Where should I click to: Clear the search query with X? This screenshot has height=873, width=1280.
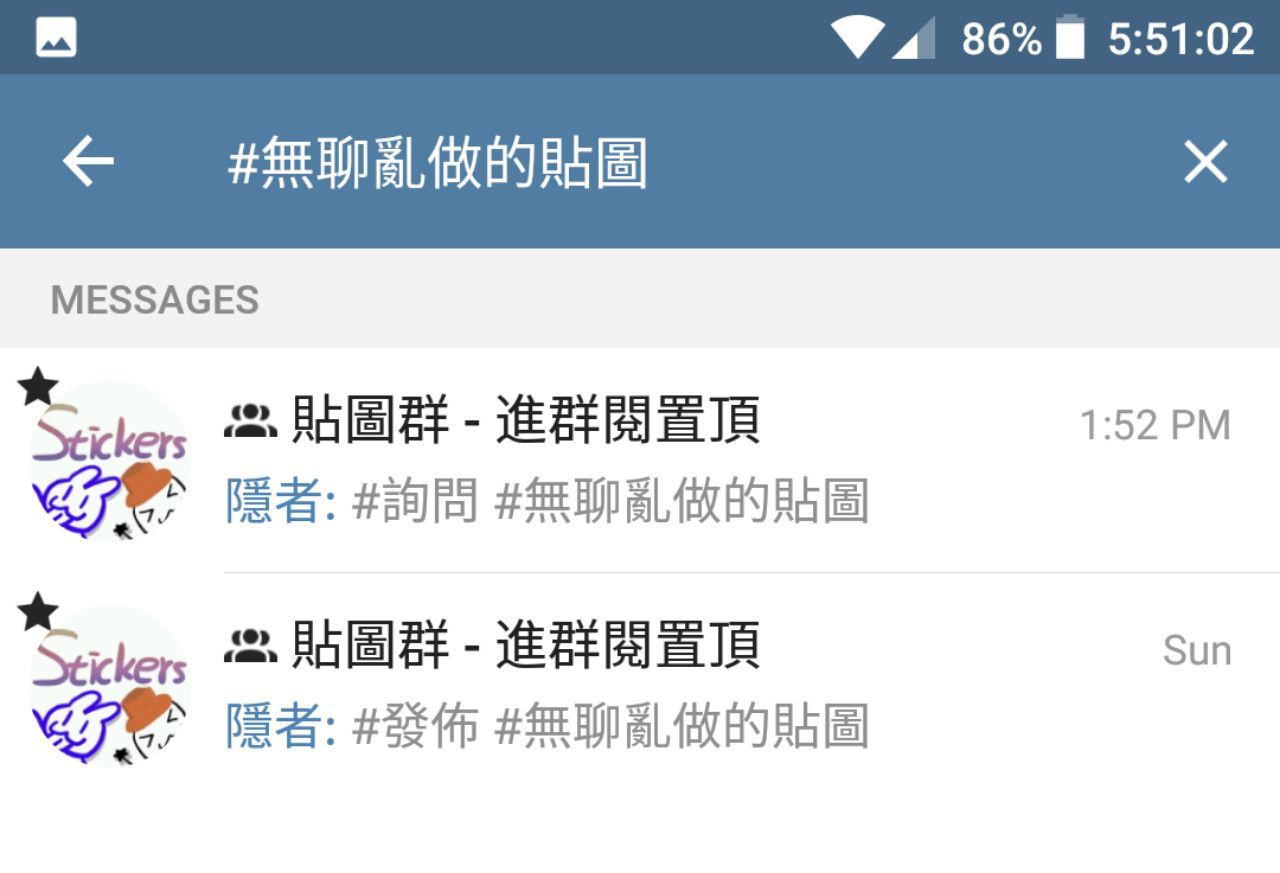(1205, 162)
